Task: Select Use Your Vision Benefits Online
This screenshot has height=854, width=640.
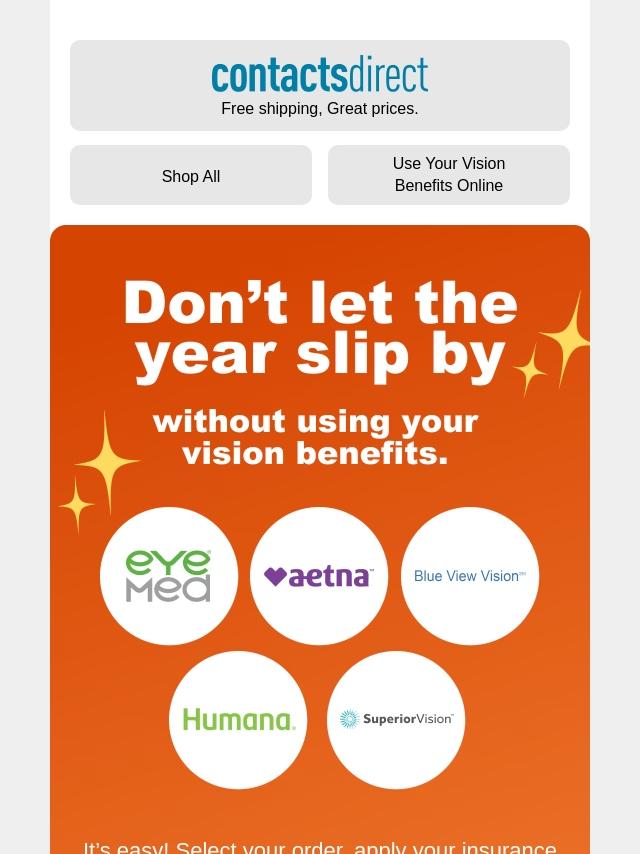Action: point(448,175)
